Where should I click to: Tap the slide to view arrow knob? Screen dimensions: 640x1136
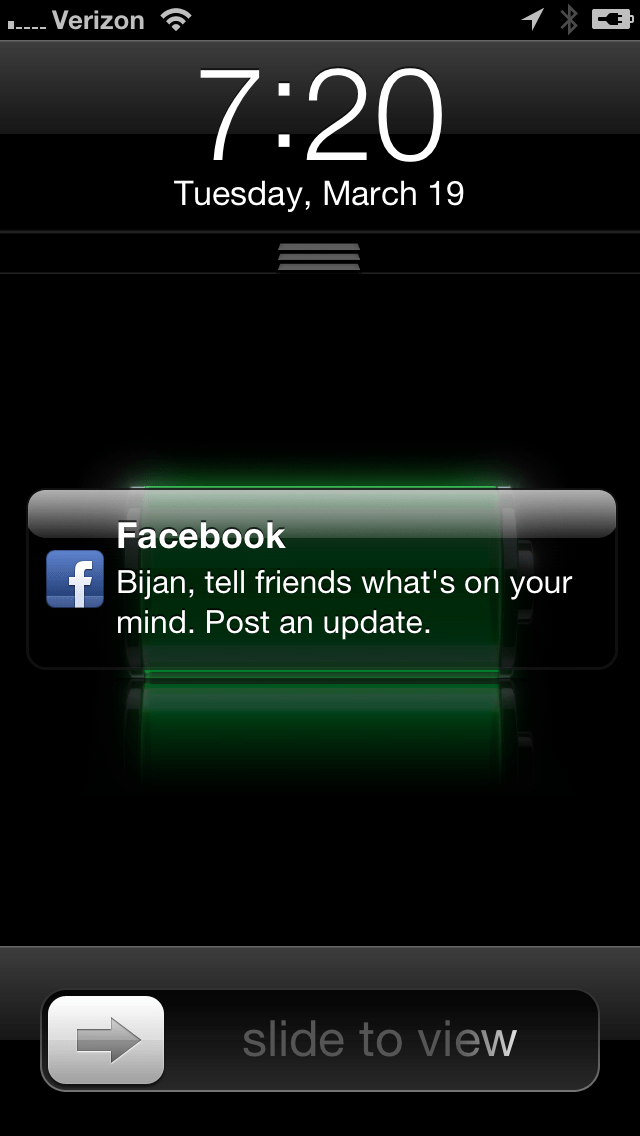coord(106,1040)
